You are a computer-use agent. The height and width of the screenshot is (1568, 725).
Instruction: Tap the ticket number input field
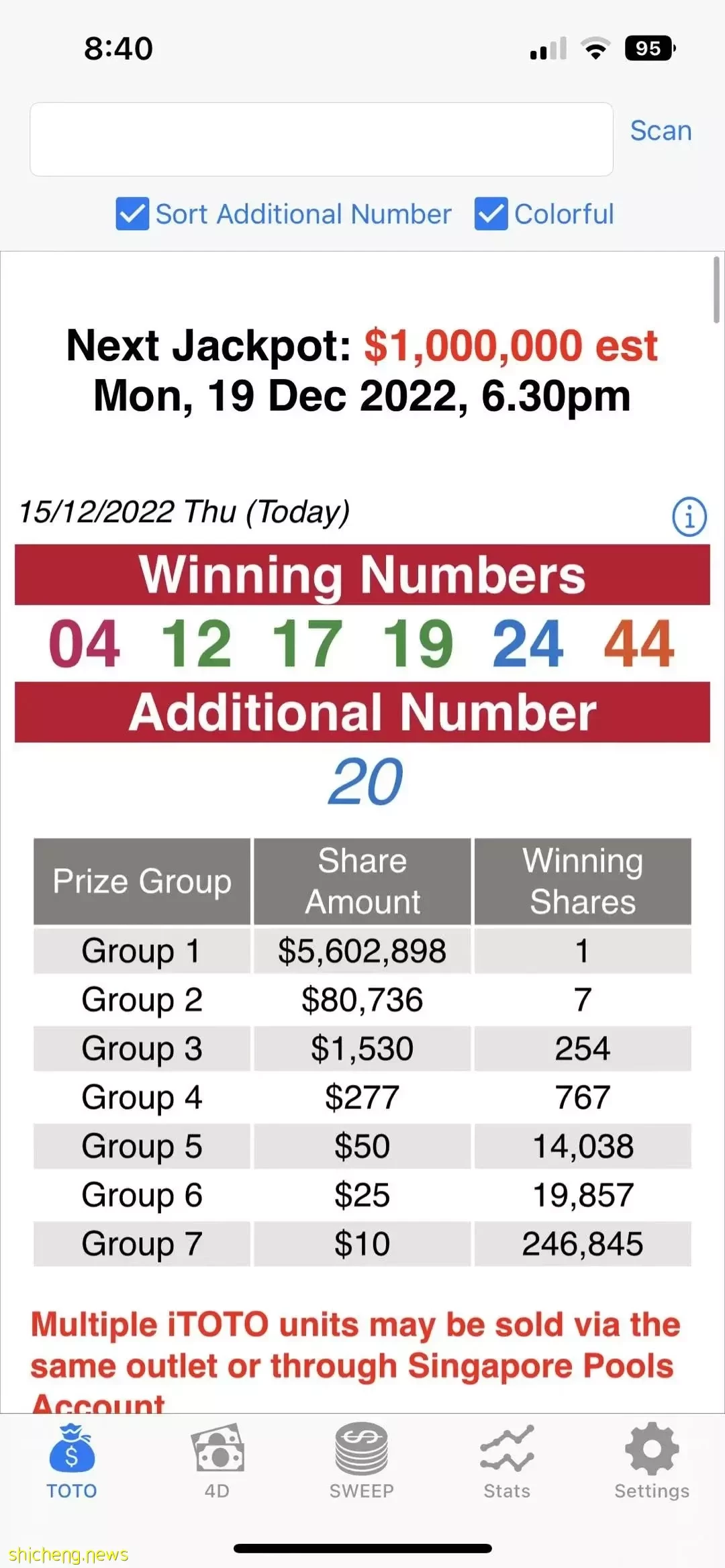[x=322, y=139]
